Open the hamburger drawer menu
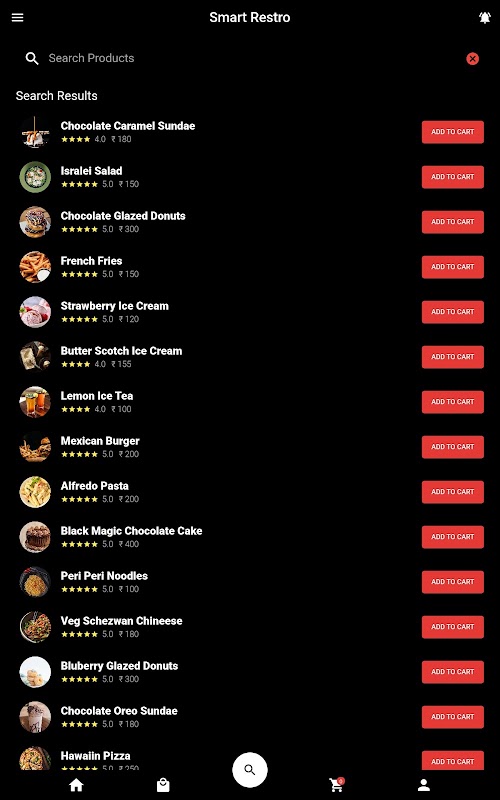Screen dimensions: 500x800 pyautogui.click(x=17, y=17)
